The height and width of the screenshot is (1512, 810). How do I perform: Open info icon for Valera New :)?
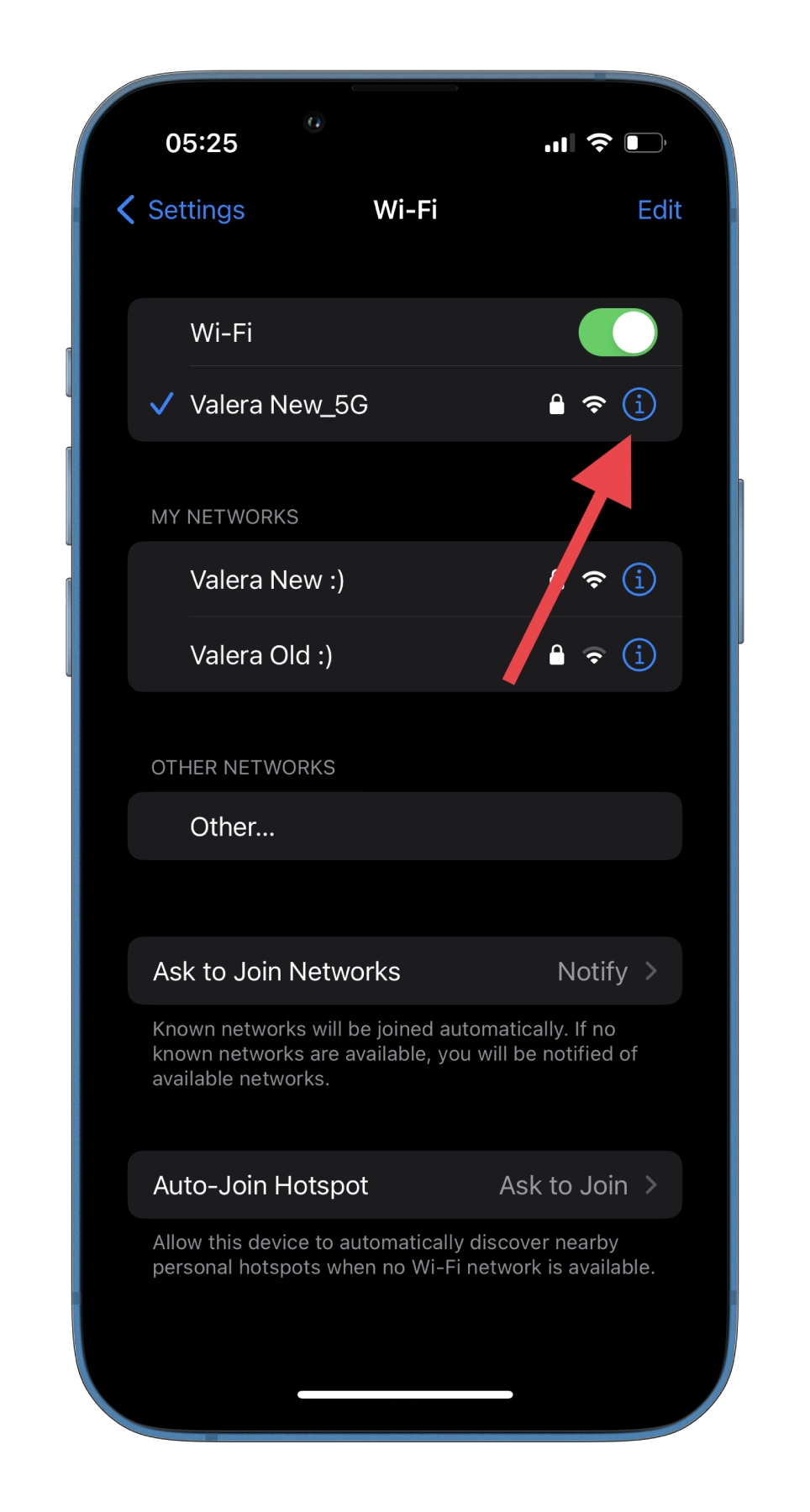639,580
